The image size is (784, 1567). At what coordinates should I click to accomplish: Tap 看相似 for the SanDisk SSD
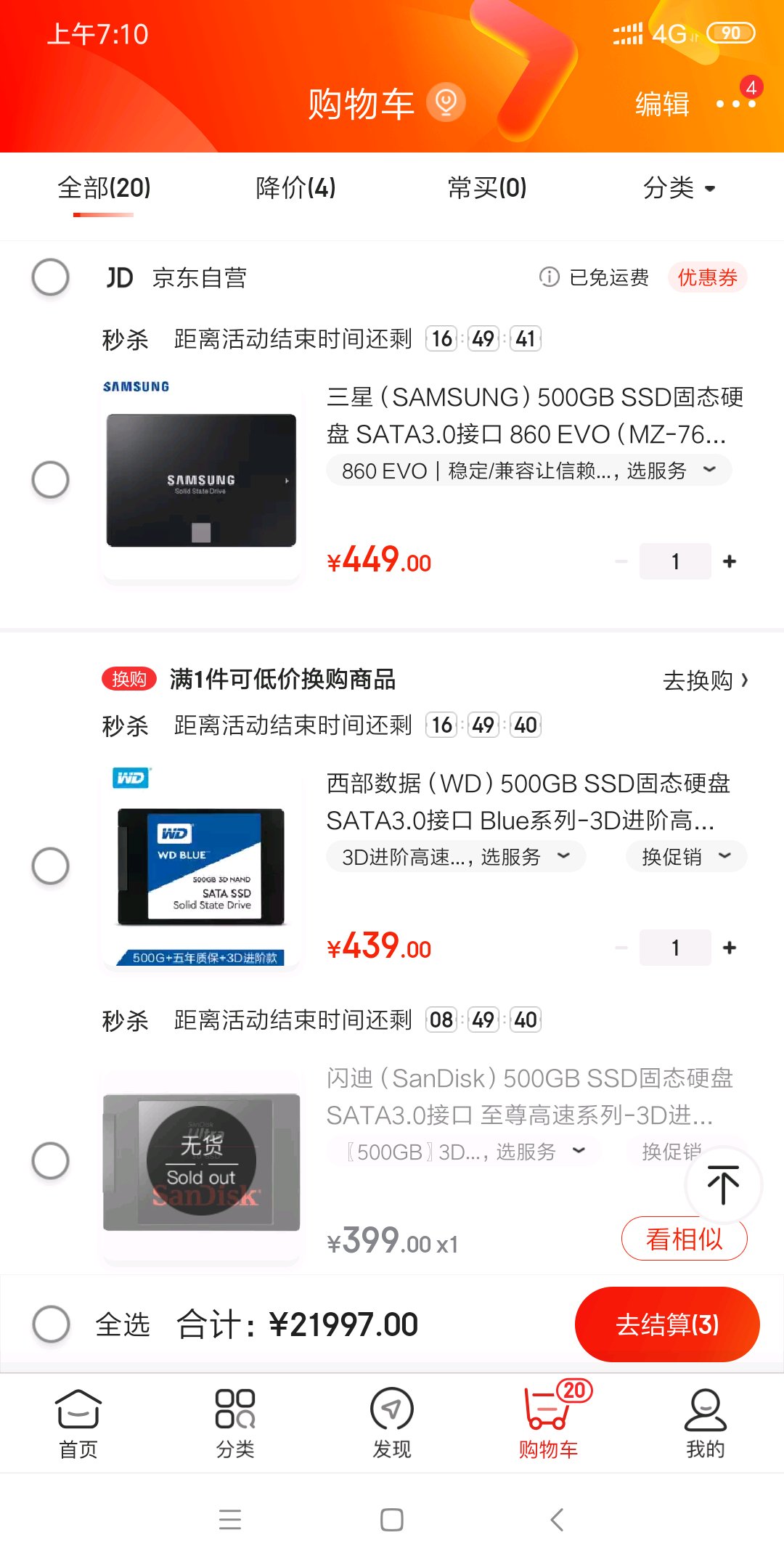pos(684,1240)
